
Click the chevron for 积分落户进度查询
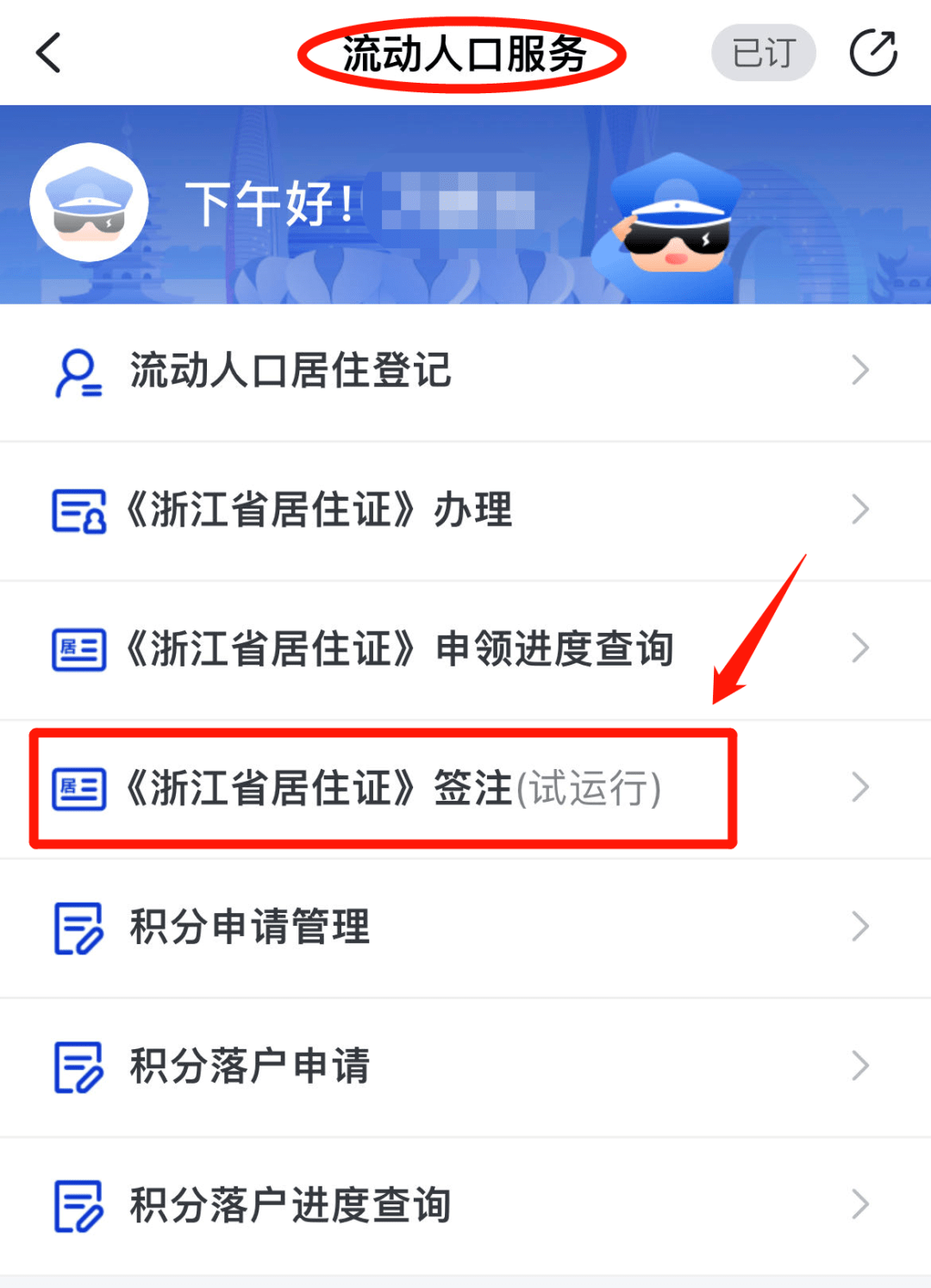pyautogui.click(x=859, y=1206)
